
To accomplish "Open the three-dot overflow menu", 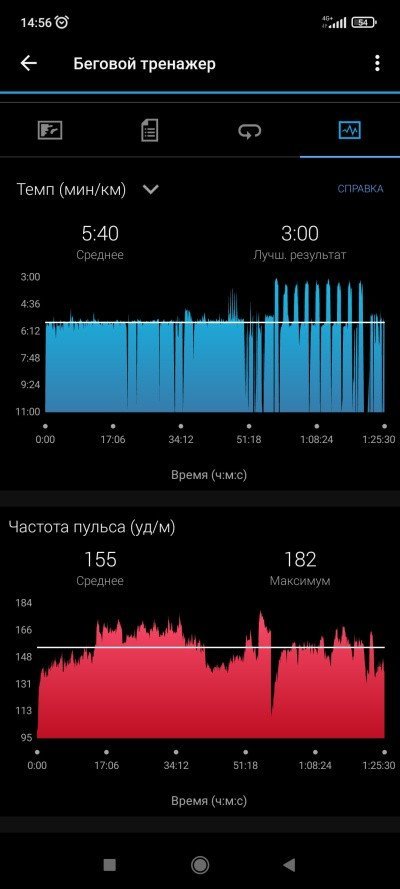I will pos(377,64).
